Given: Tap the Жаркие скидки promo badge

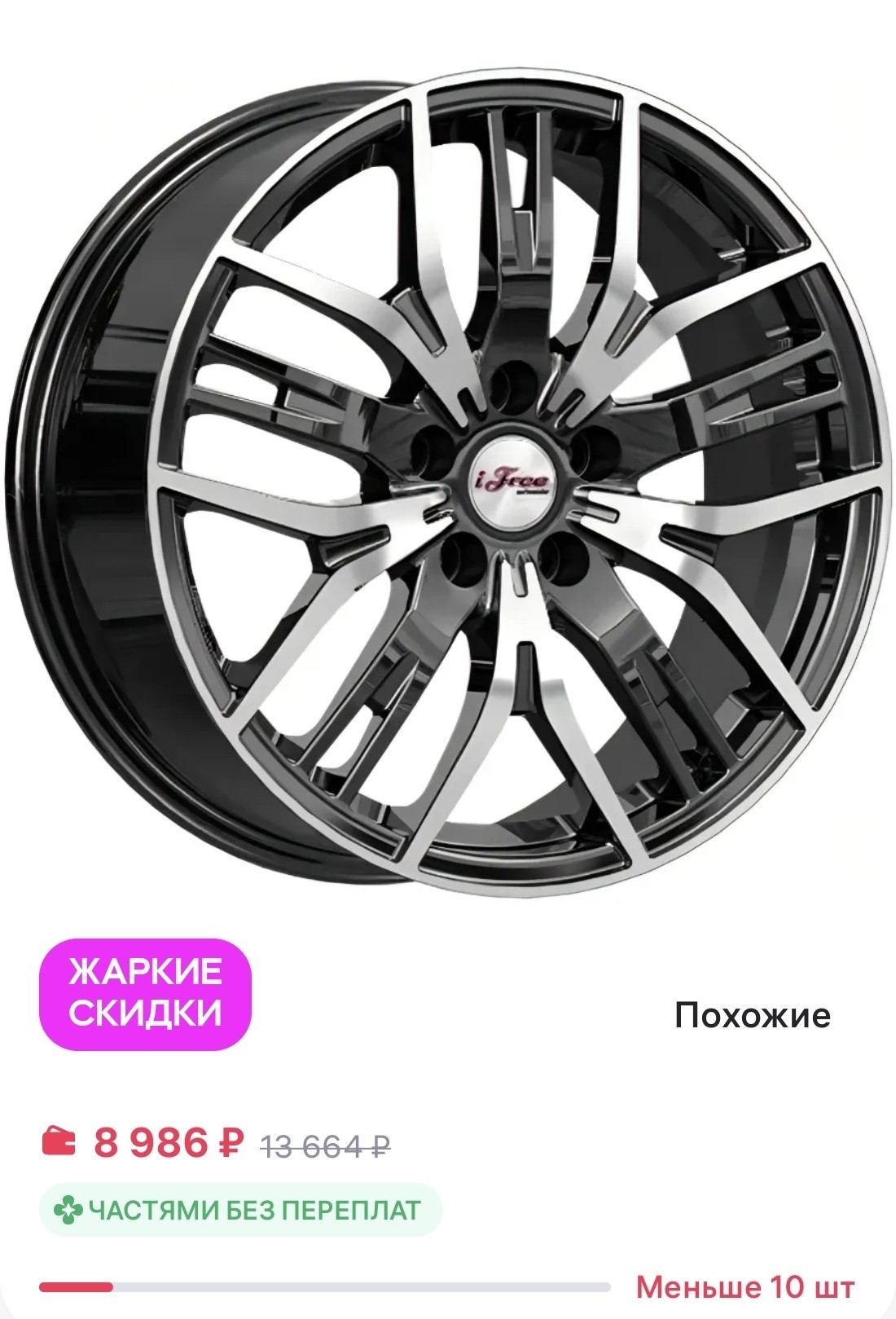Looking at the screenshot, I should (146, 994).
